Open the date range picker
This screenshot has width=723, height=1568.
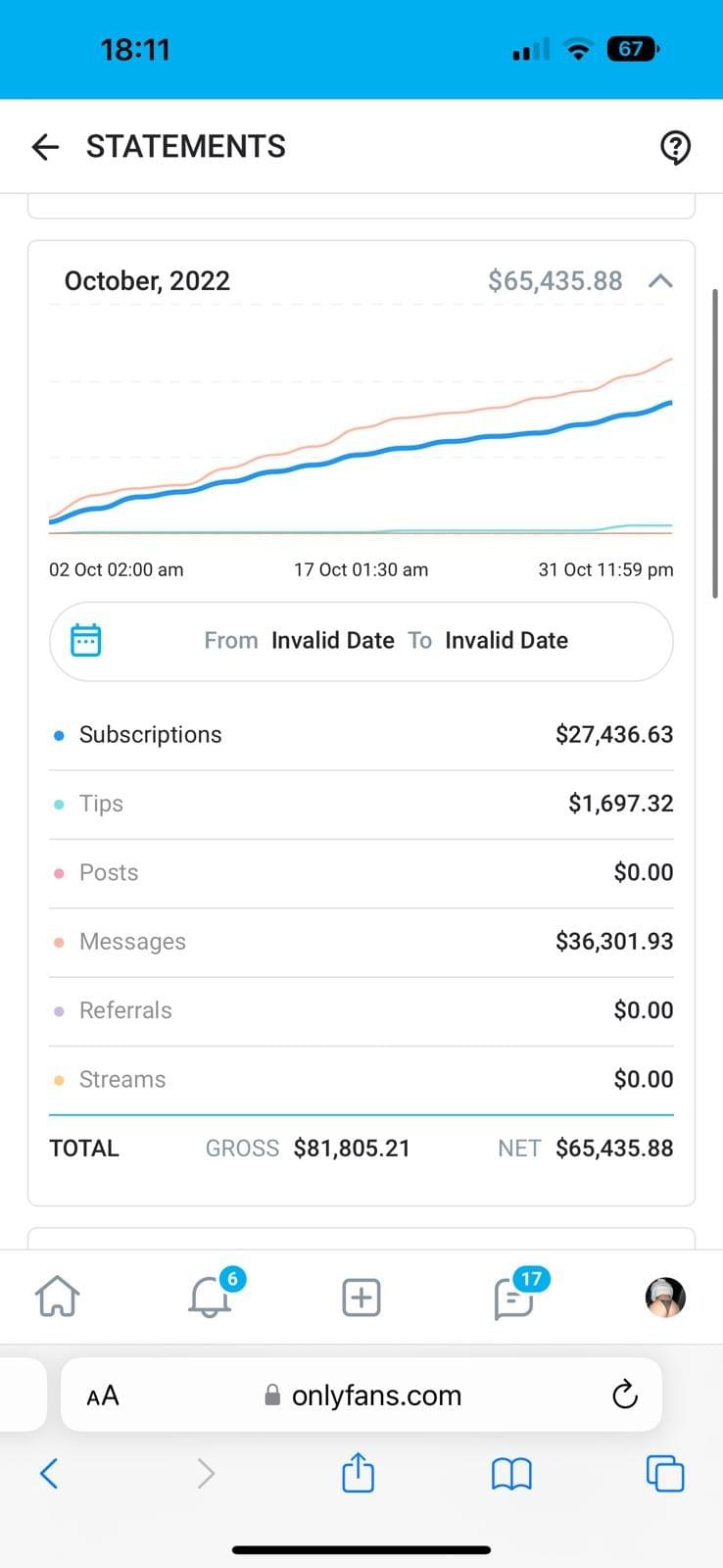[361, 641]
